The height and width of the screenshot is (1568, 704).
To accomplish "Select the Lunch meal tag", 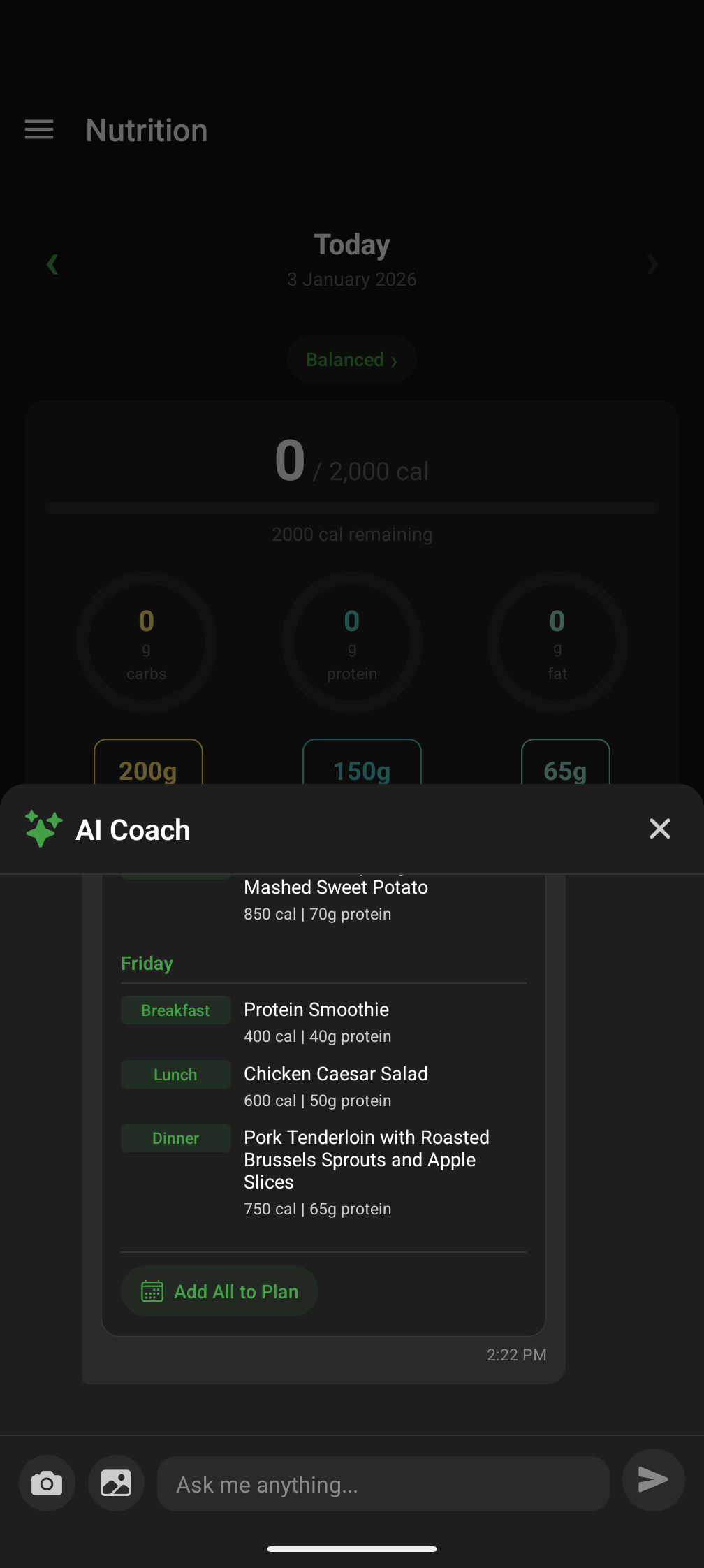I will coord(175,1074).
